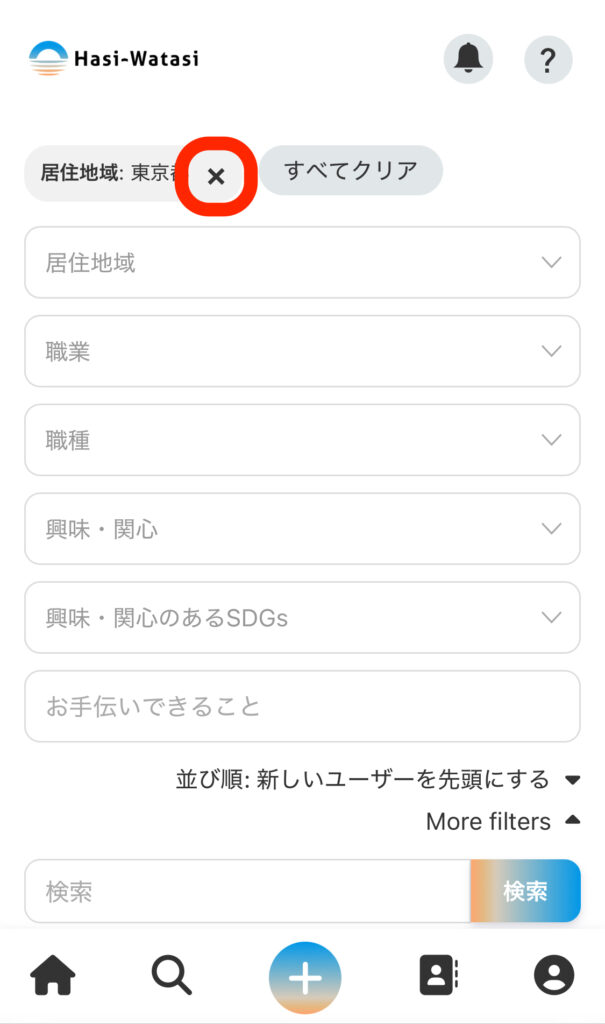This screenshot has width=605, height=1024.
Task: Open the help question mark
Action: coord(548,59)
